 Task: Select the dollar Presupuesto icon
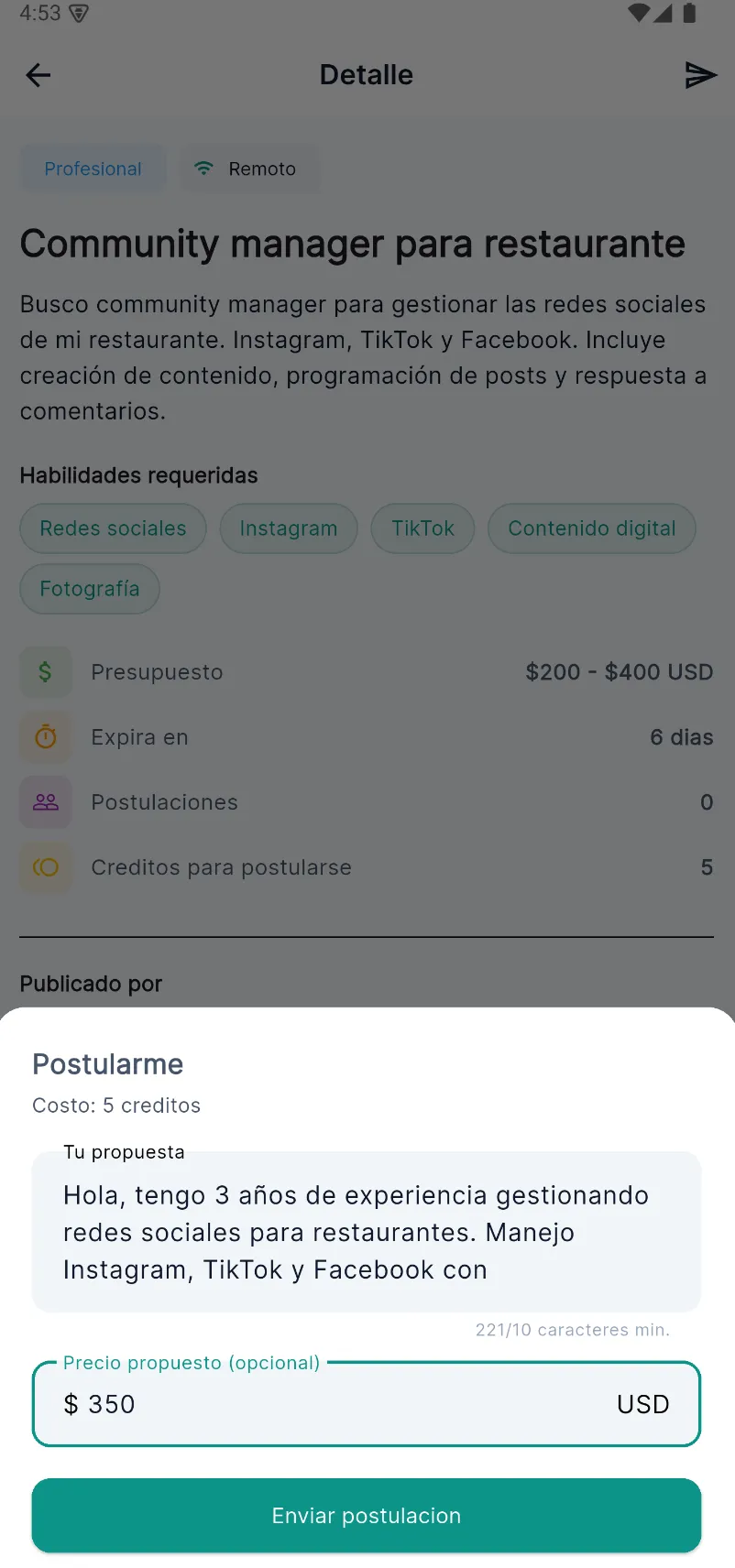point(45,671)
